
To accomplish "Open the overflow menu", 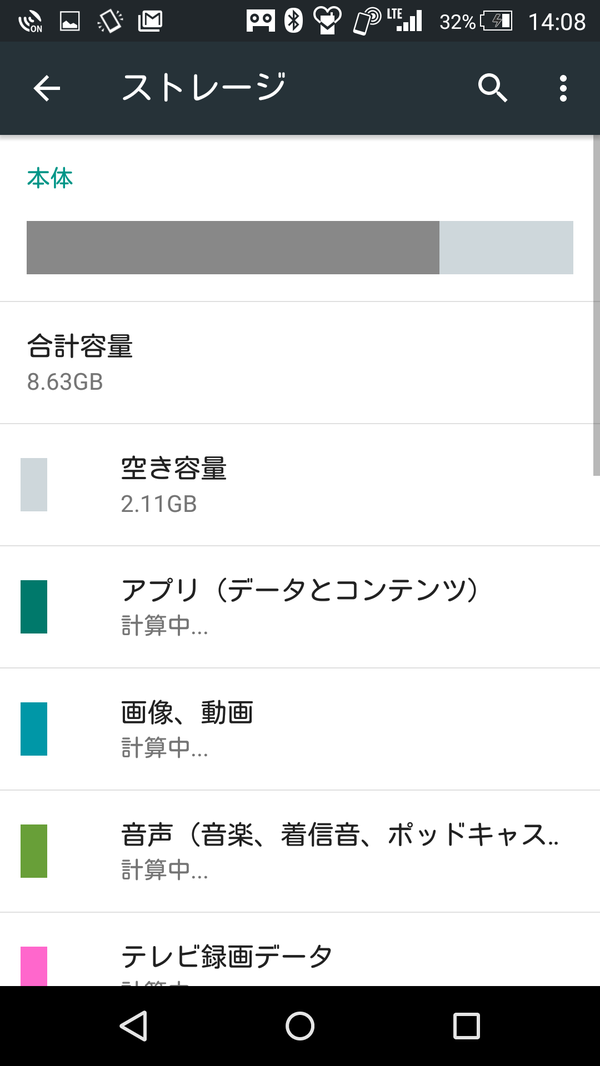I will click(x=563, y=89).
